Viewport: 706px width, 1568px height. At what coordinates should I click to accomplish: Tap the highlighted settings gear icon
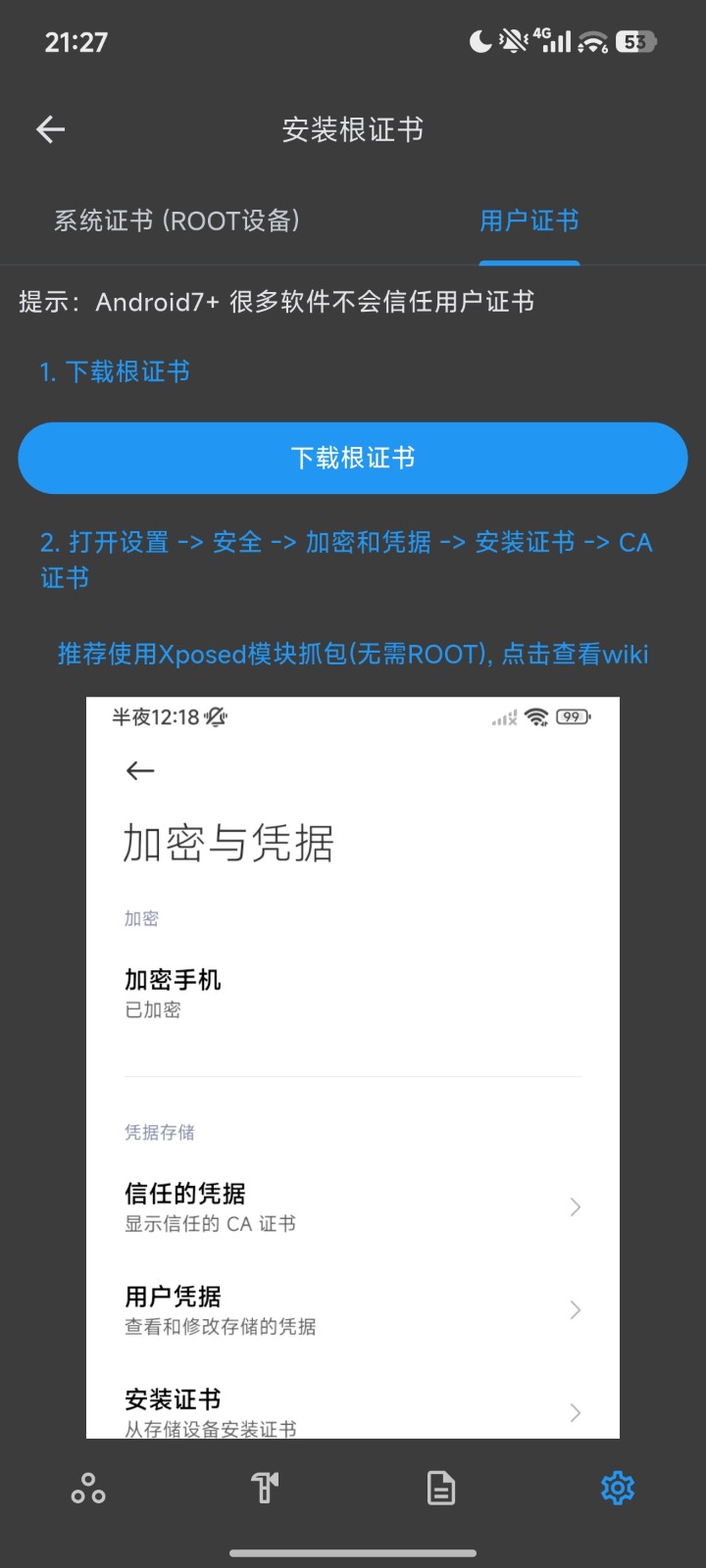(617, 1487)
